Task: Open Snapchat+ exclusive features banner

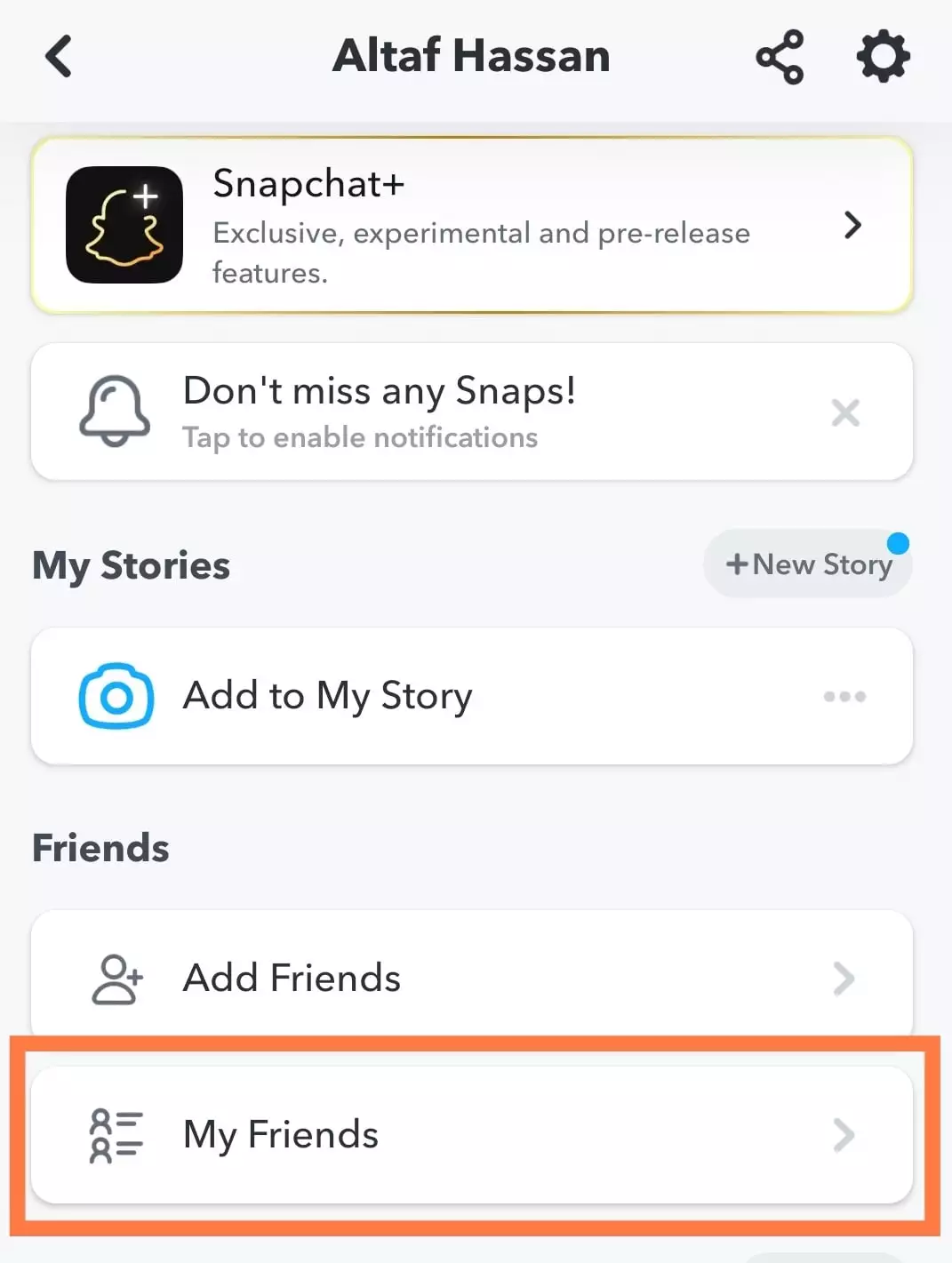Action: point(471,224)
